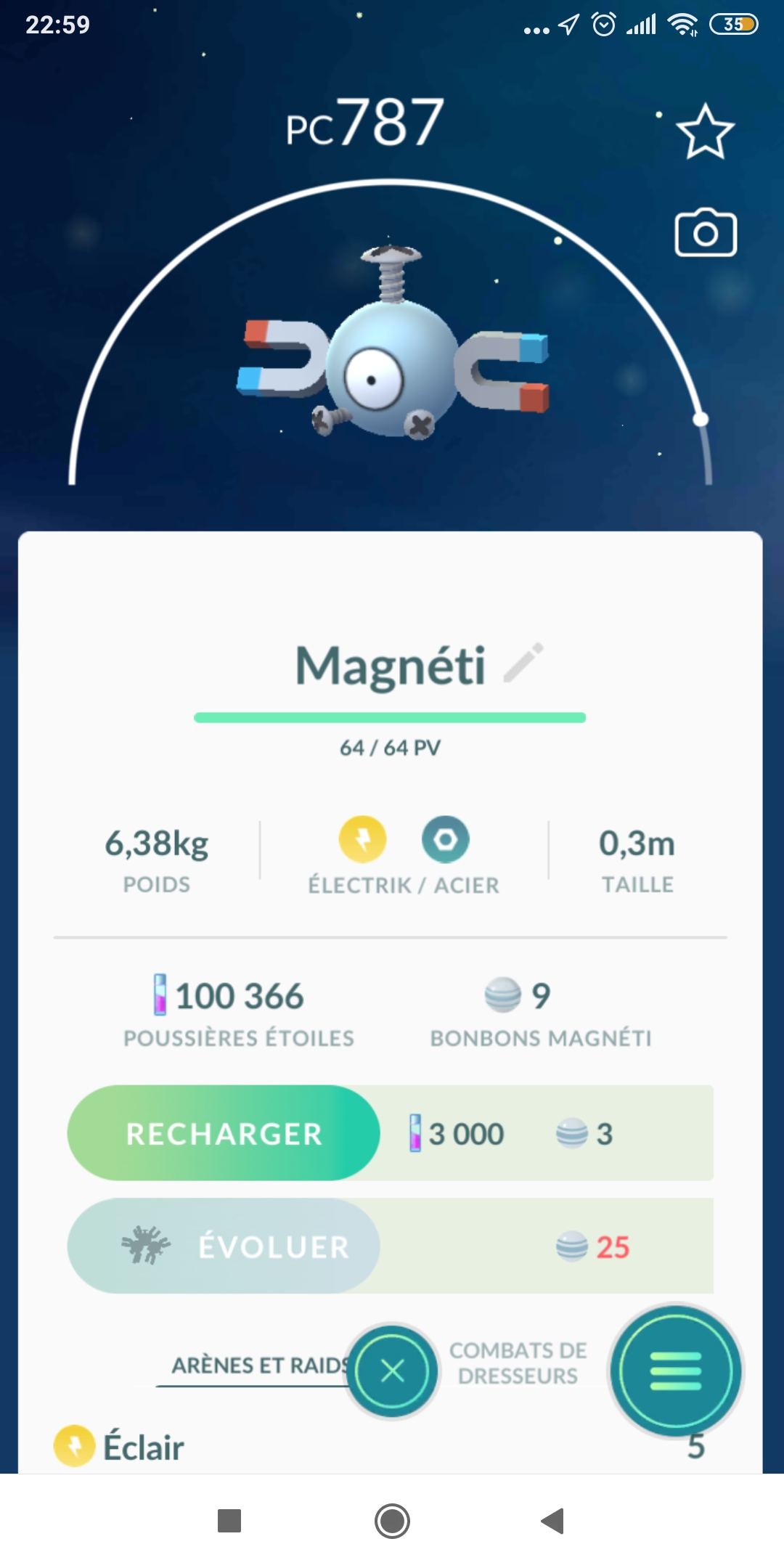Switch to Arènes et Raids tab

click(258, 1365)
